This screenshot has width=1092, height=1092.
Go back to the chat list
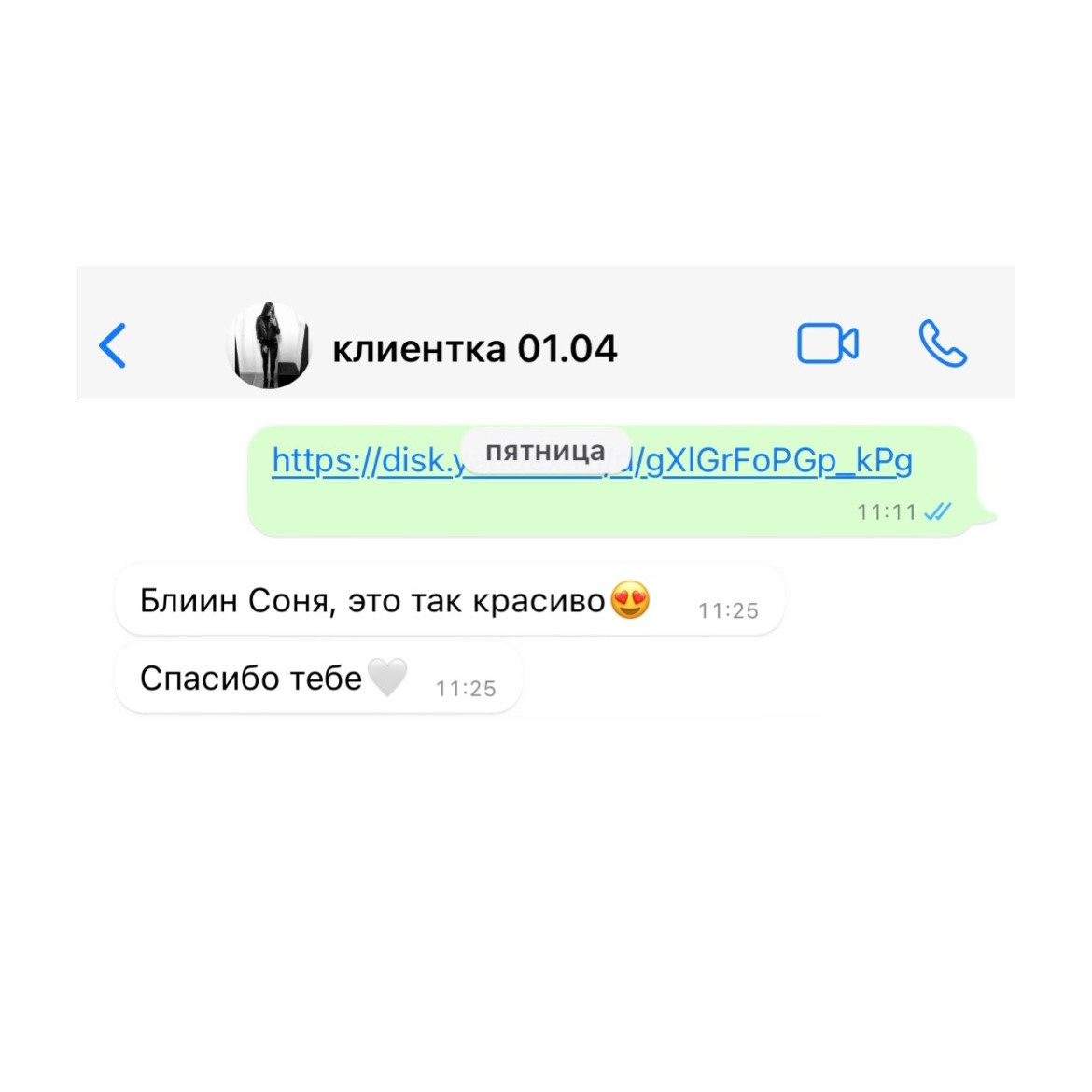(113, 345)
